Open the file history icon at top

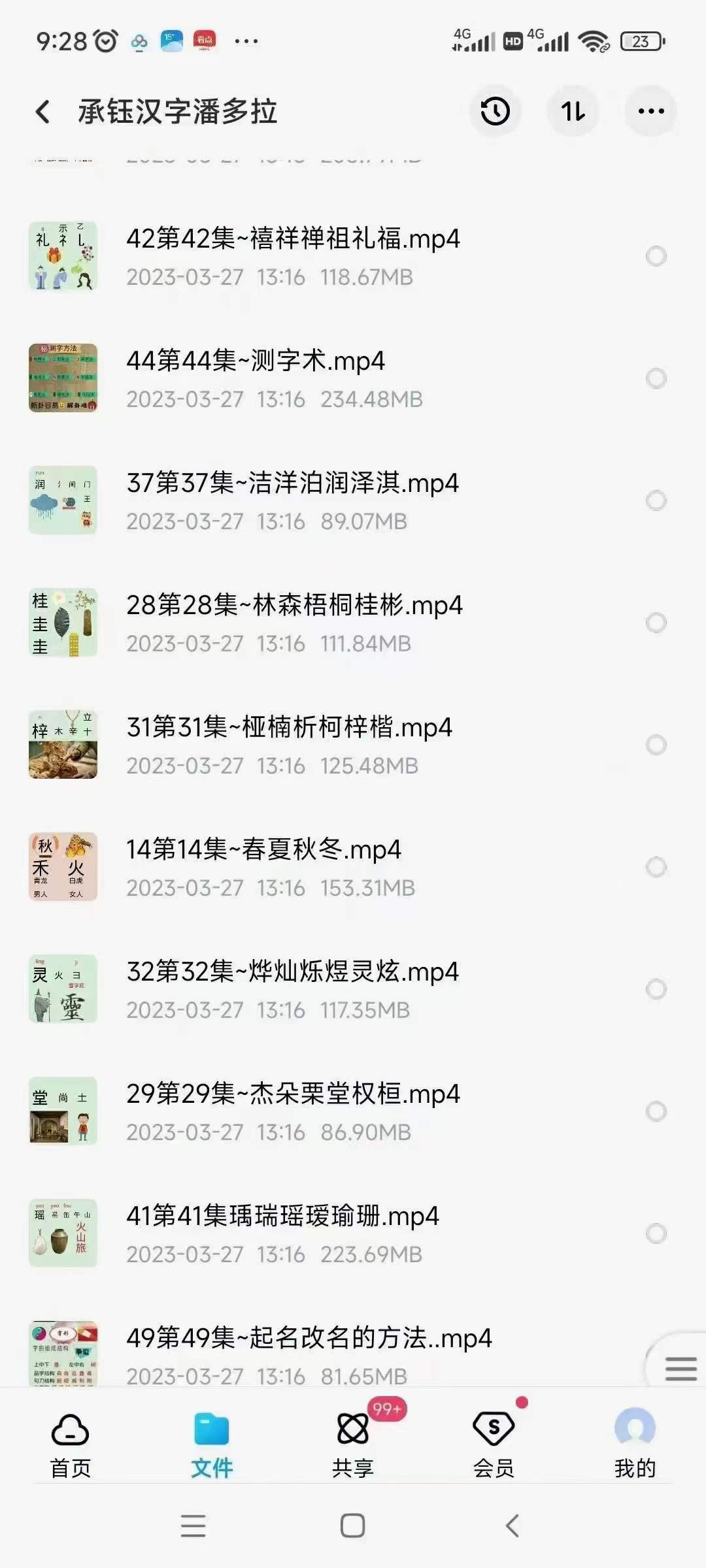coord(496,112)
